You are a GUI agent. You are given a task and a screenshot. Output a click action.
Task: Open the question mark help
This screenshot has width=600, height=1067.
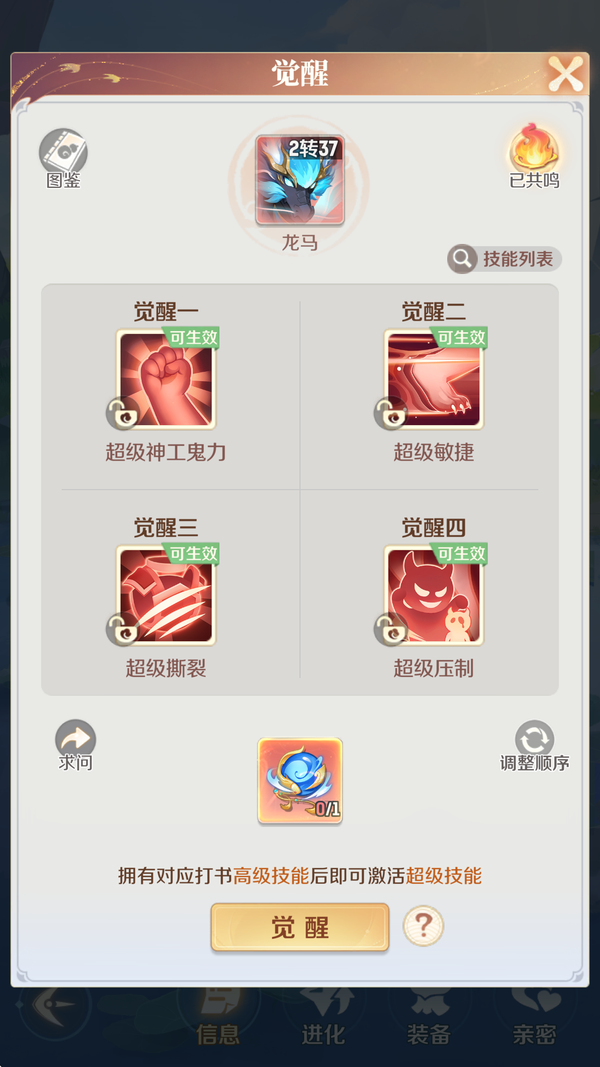pyautogui.click(x=423, y=927)
